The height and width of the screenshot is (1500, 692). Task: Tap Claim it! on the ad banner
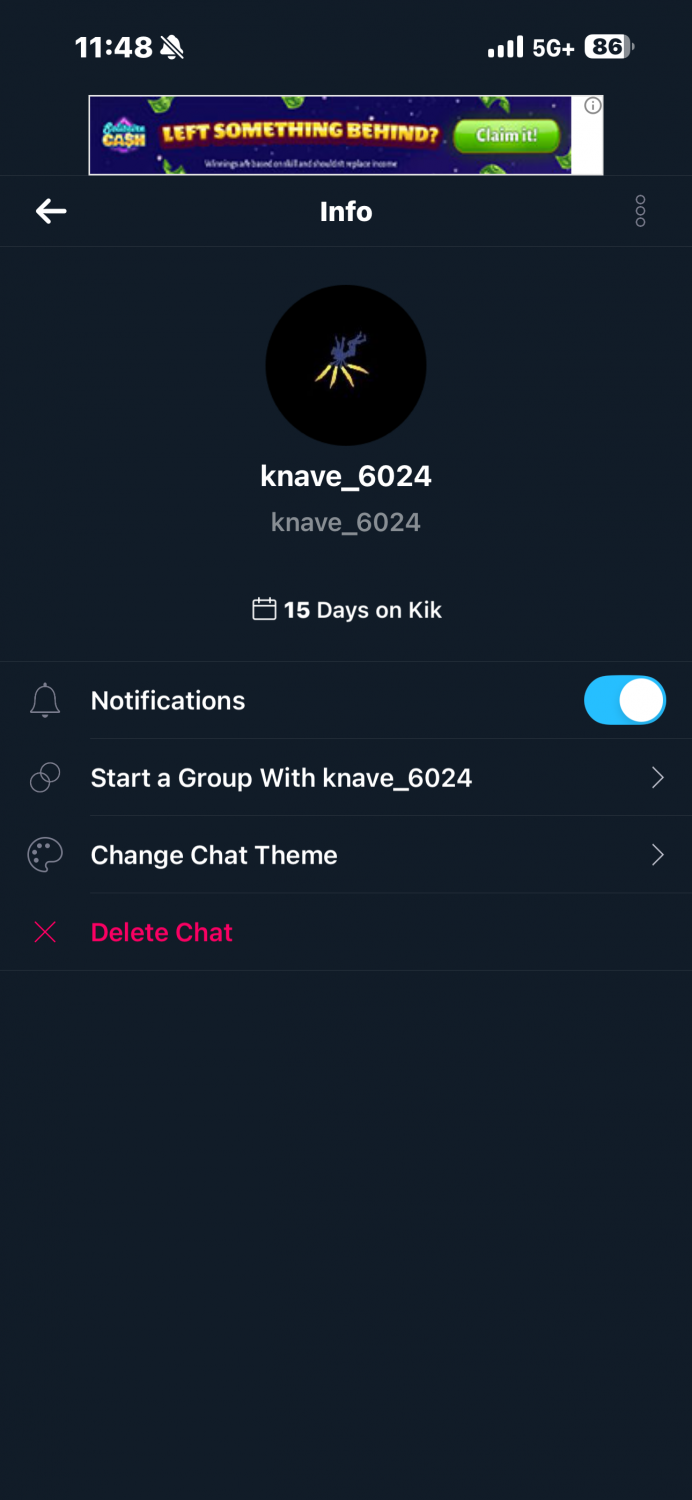pyautogui.click(x=506, y=135)
